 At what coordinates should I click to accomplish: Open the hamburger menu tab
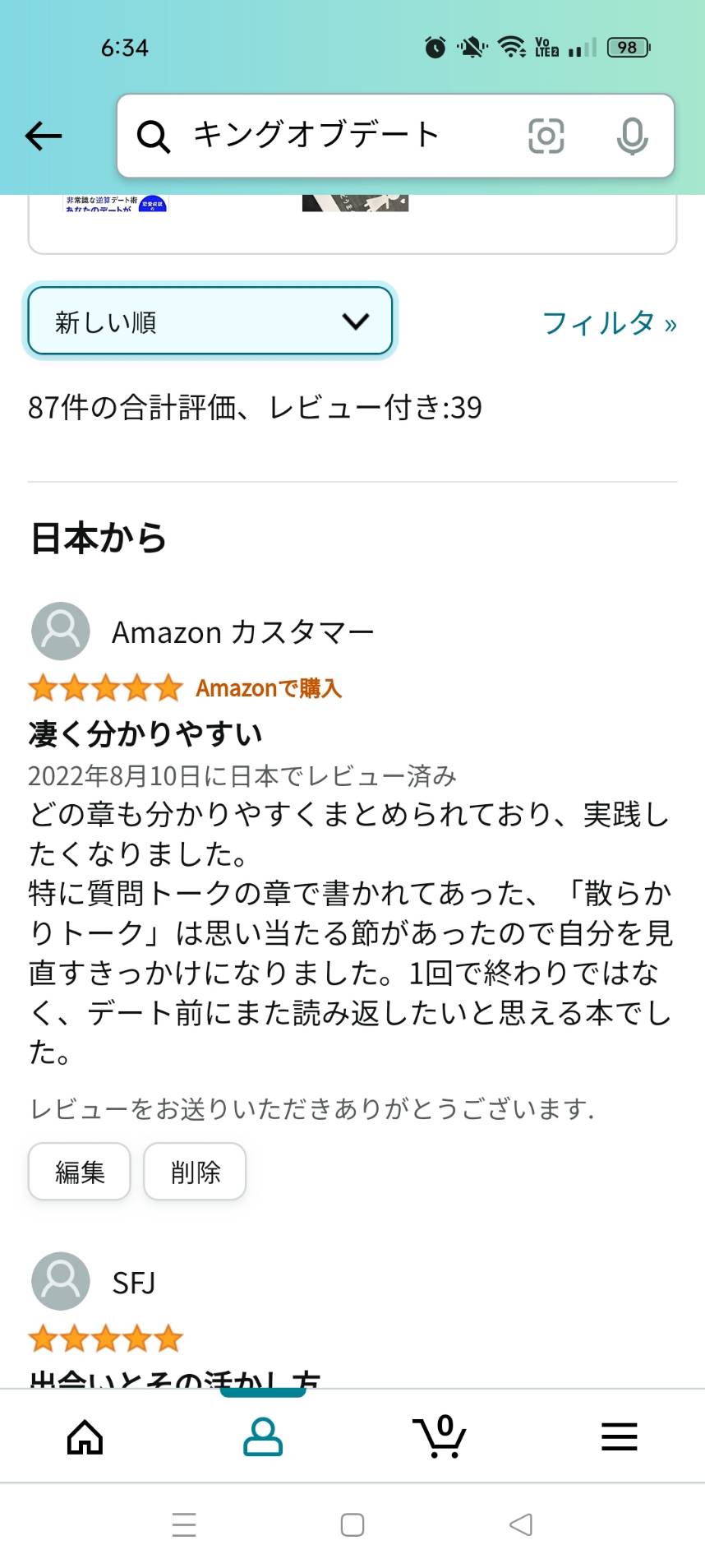pyautogui.click(x=619, y=1436)
